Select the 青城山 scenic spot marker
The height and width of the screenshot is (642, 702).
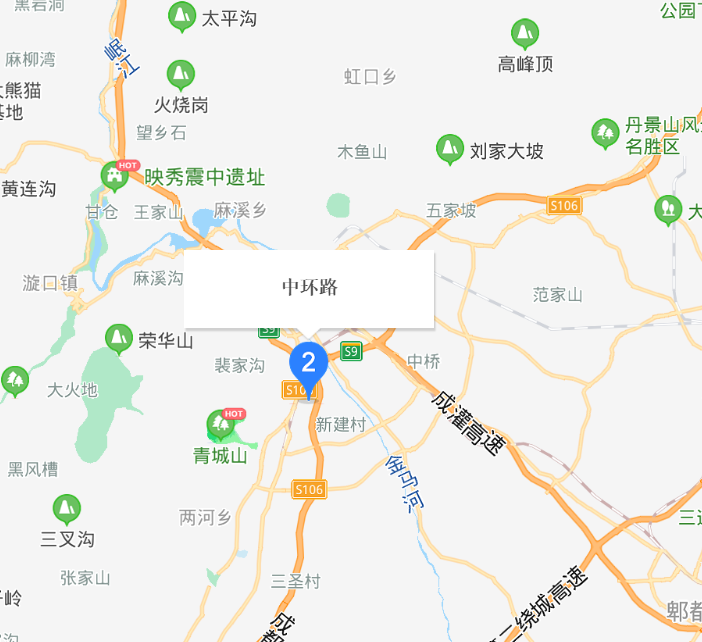point(219,427)
